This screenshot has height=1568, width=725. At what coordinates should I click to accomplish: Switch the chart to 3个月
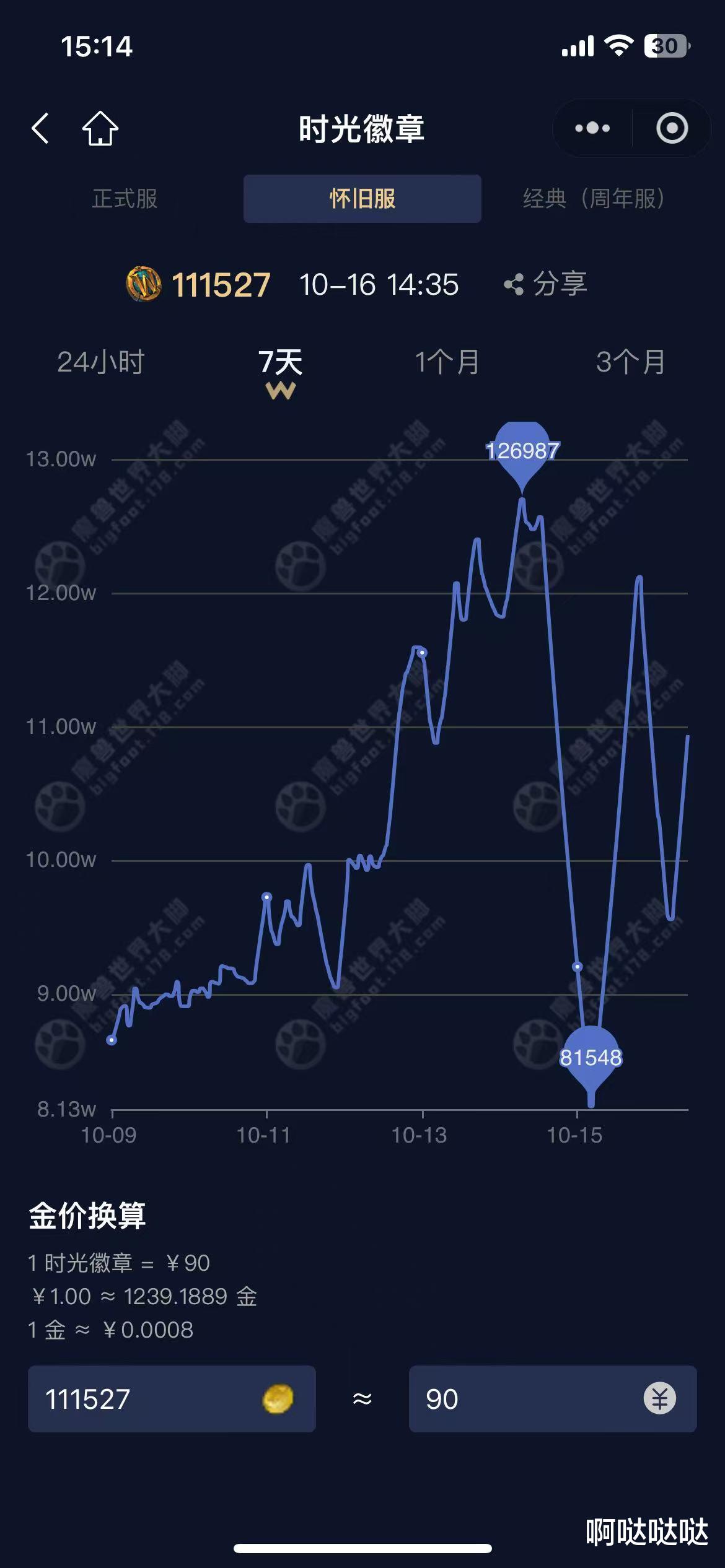630,362
